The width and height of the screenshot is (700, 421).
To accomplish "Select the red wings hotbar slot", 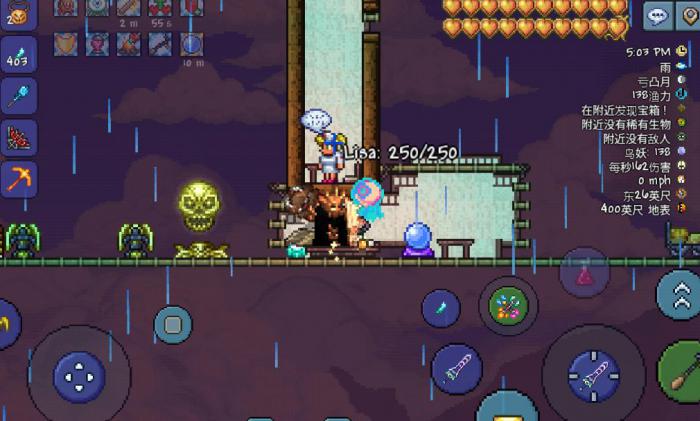I will pyautogui.click(x=18, y=138).
